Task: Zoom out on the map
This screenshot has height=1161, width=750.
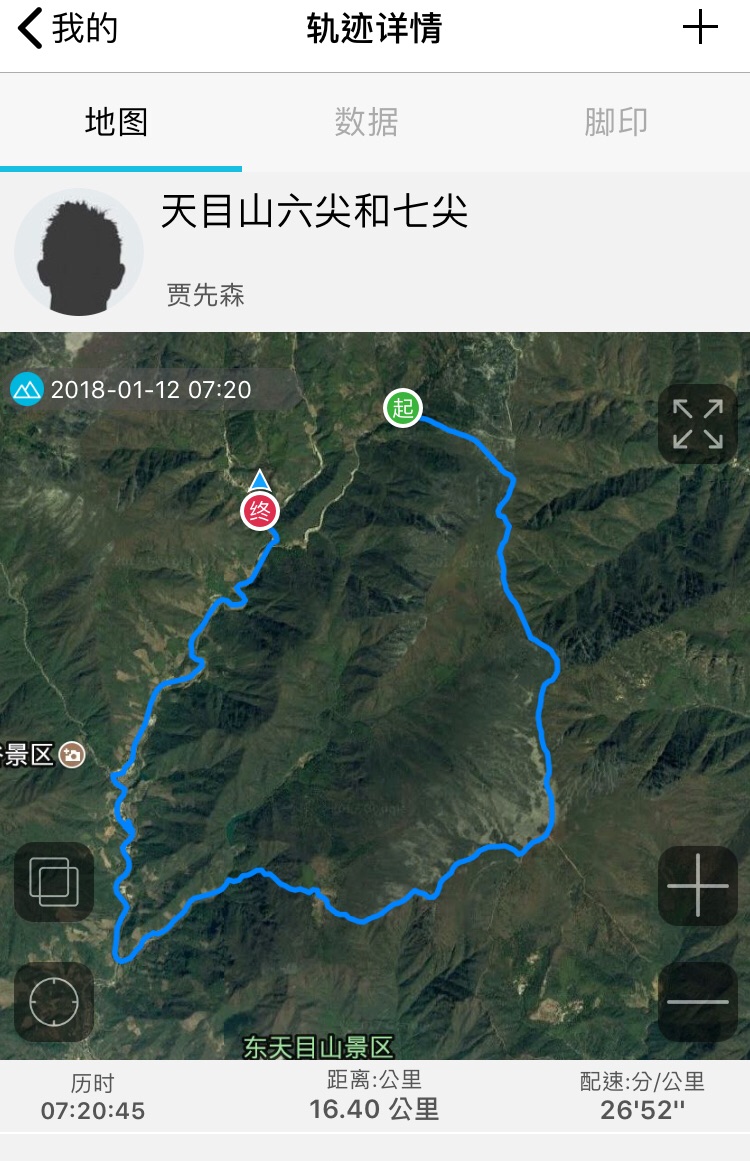Action: 697,1001
